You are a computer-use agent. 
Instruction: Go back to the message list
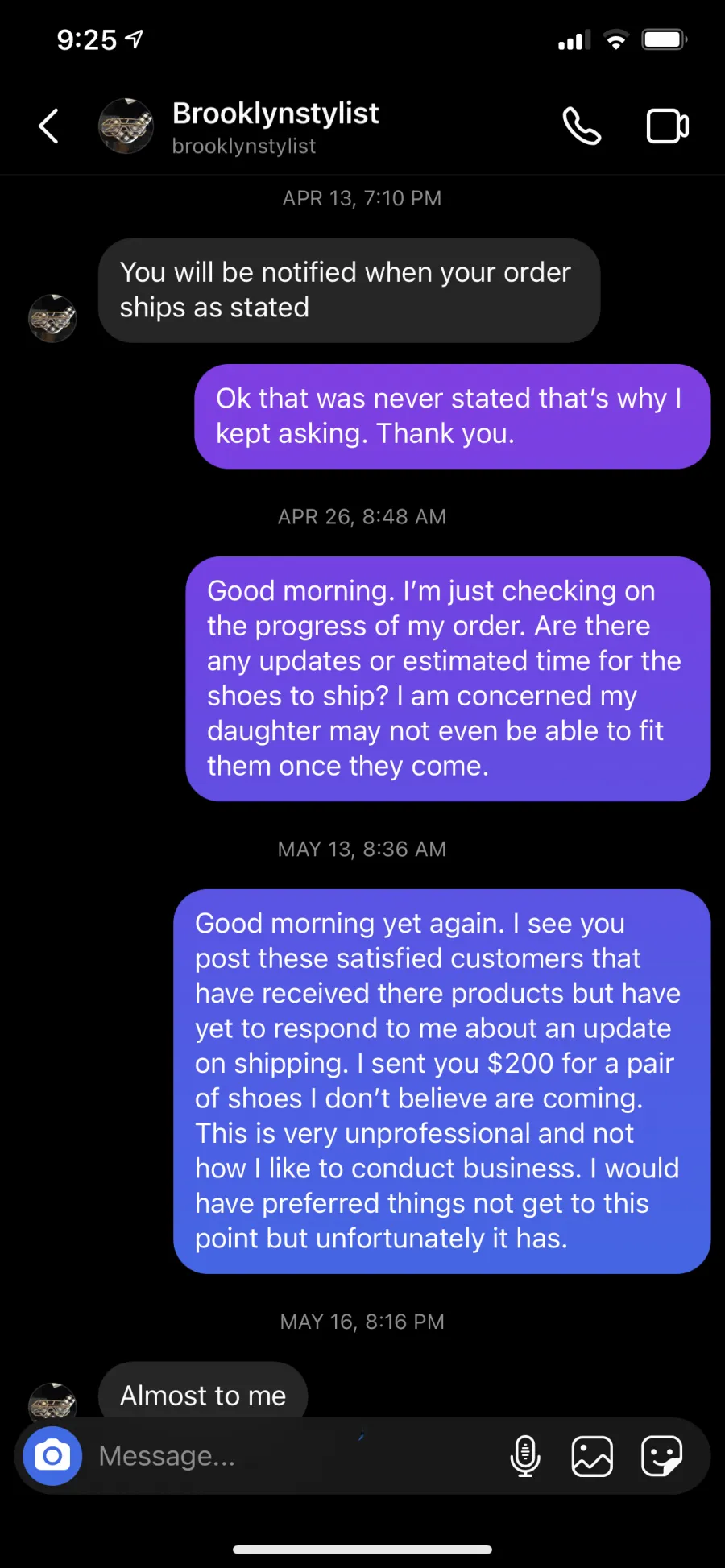coord(48,126)
